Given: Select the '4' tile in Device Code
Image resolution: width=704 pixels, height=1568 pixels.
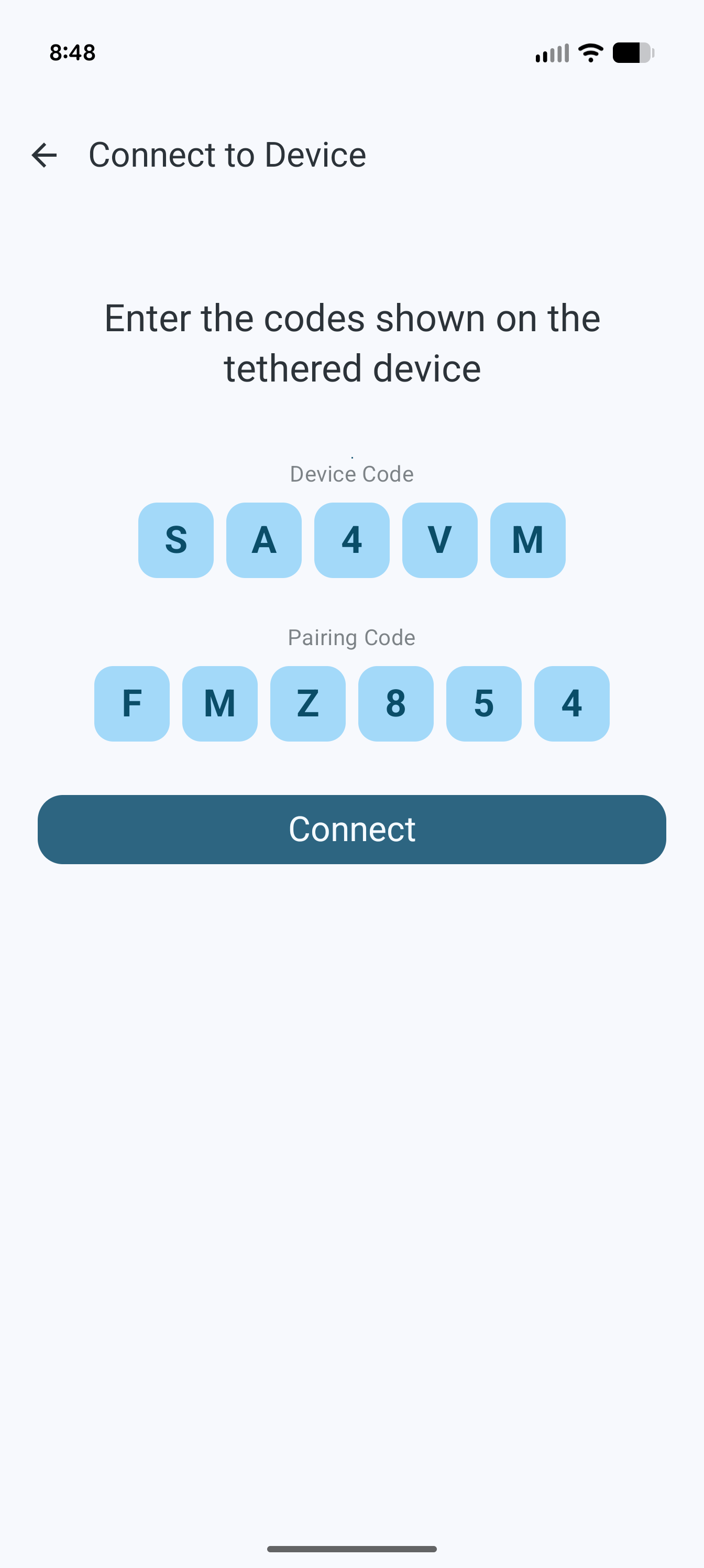Looking at the screenshot, I should 351,540.
